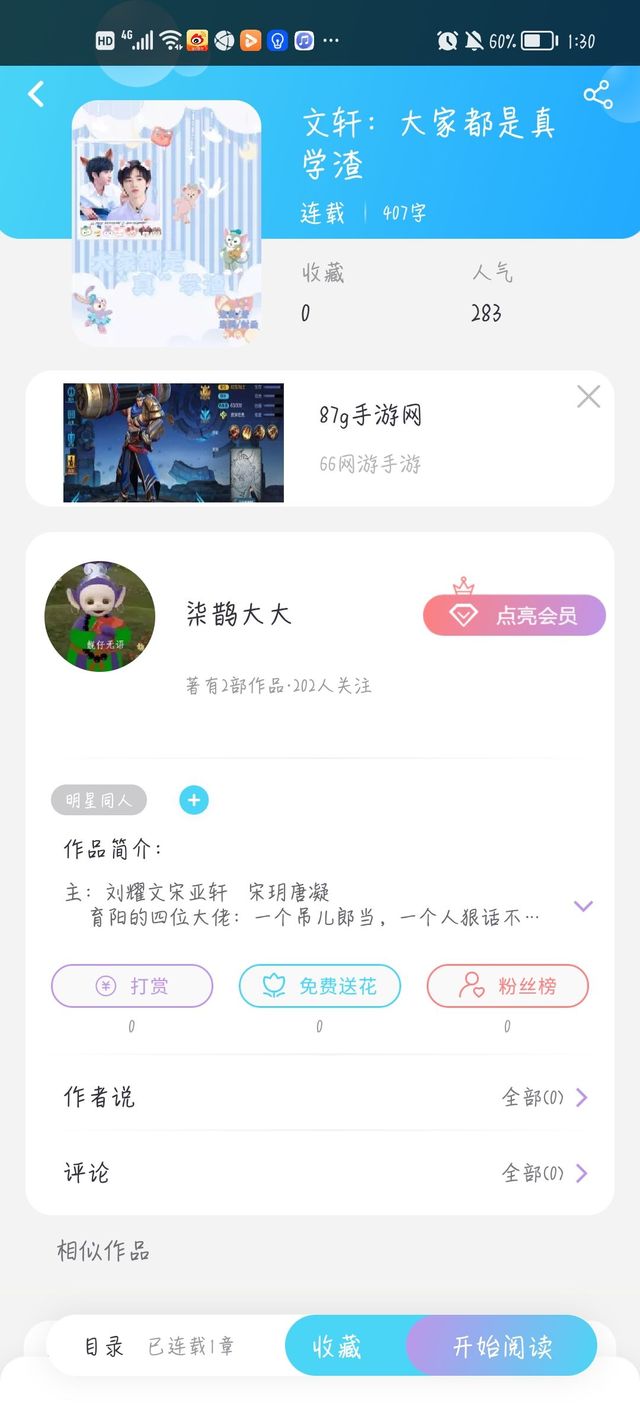Open the 目录 chapter list
The image size is (640, 1422).
158,1347
